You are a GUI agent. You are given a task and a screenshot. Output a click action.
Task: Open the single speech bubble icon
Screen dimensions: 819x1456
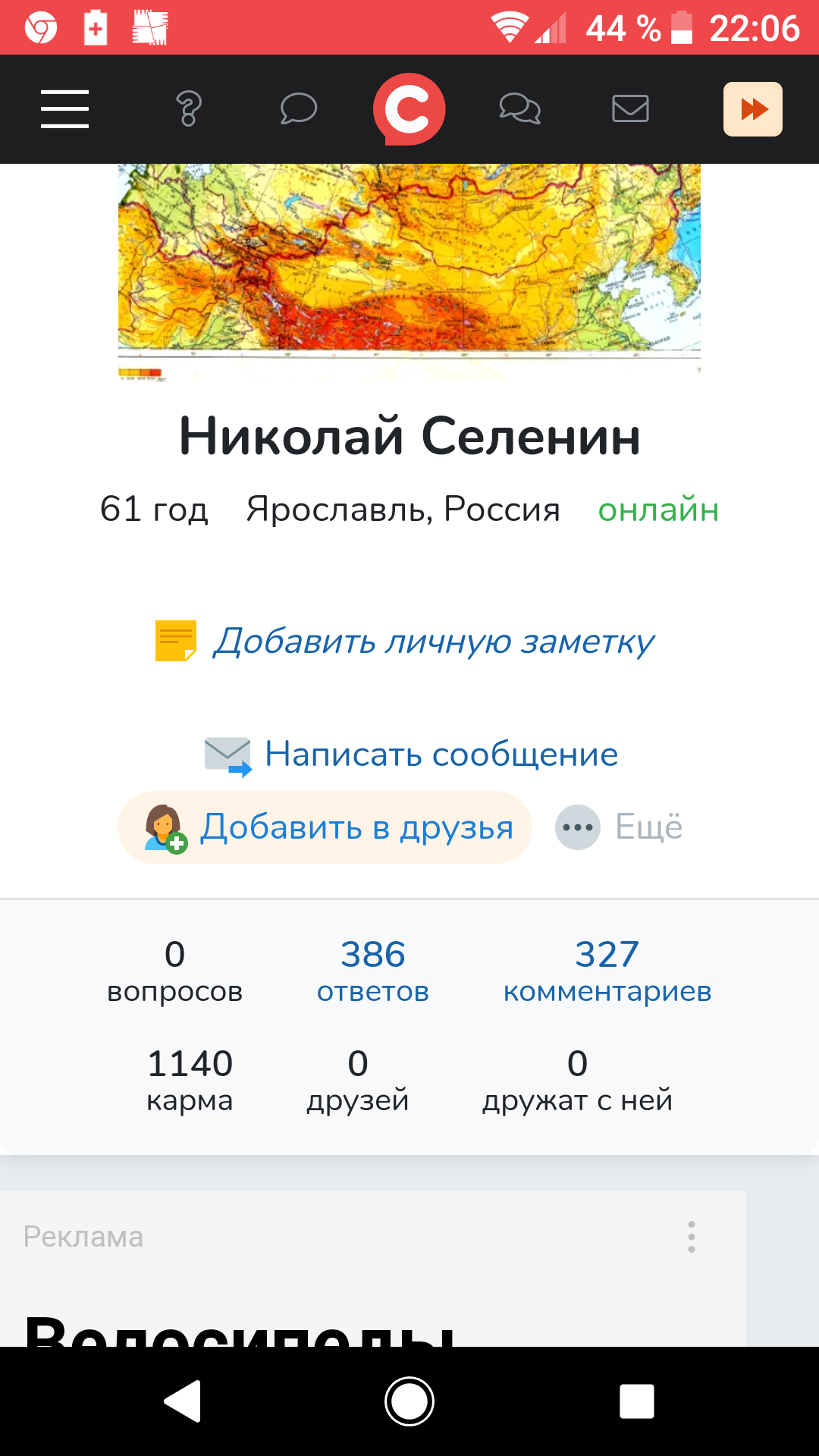298,108
